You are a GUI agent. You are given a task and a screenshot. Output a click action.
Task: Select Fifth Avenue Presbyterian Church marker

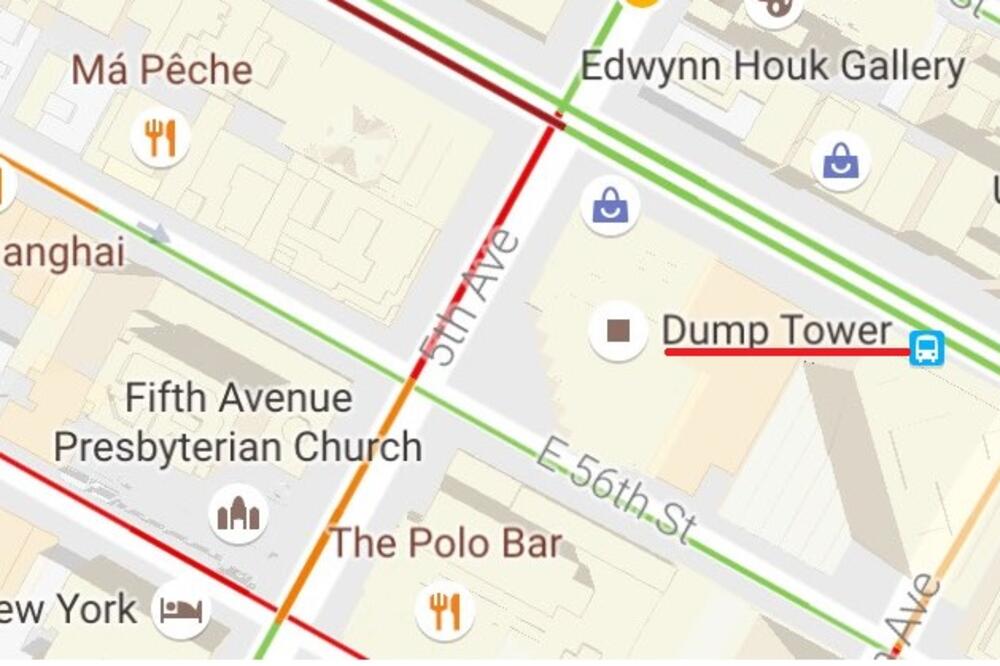coord(239,514)
